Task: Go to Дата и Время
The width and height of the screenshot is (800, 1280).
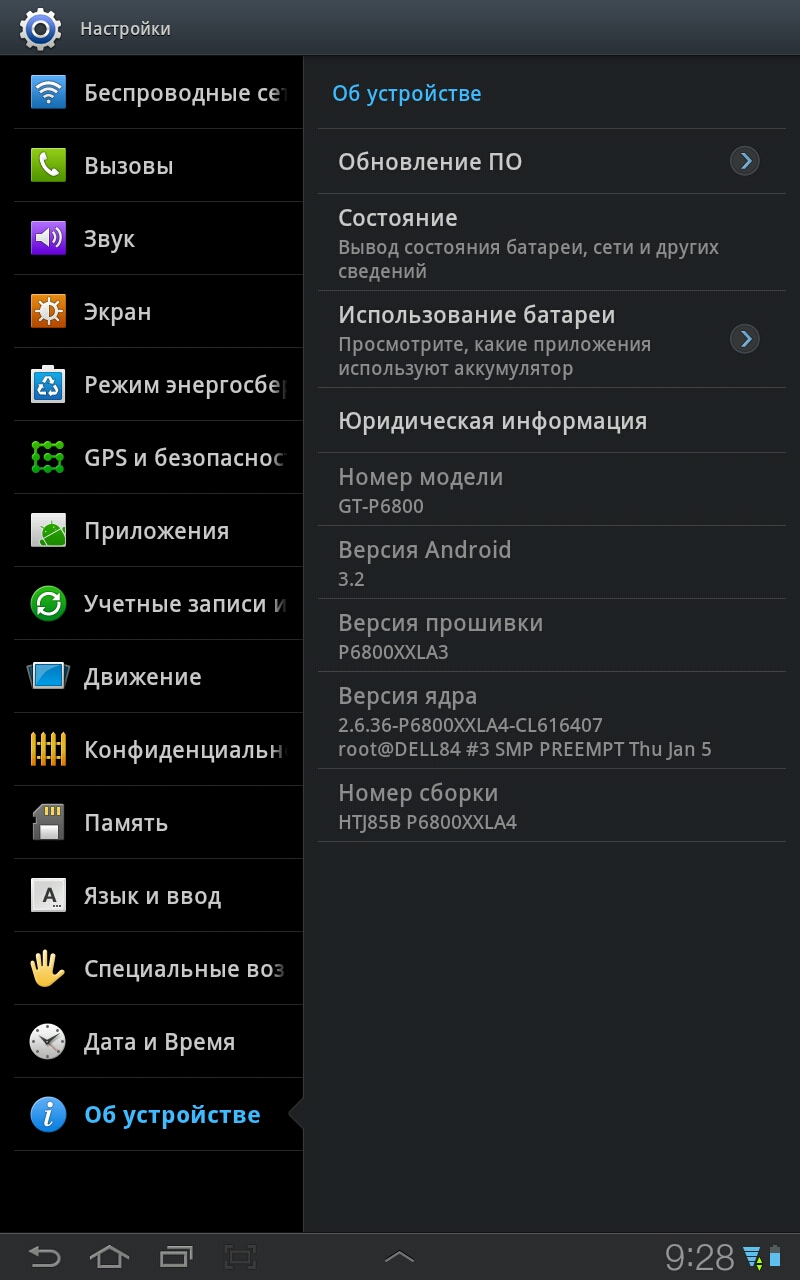Action: (x=158, y=1042)
